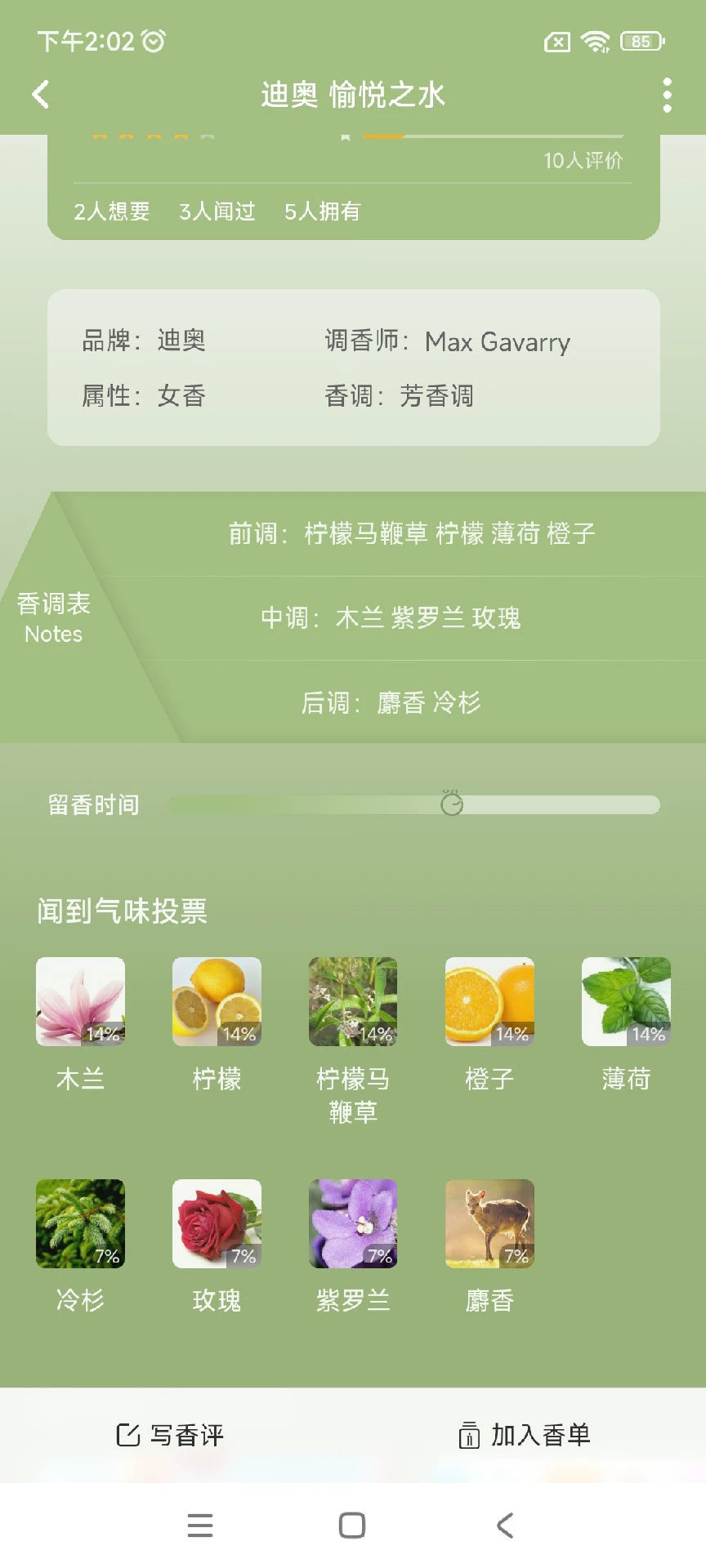The height and width of the screenshot is (1568, 706).
Task: Vote for the 柠檬 scent tile
Action: tap(217, 1002)
